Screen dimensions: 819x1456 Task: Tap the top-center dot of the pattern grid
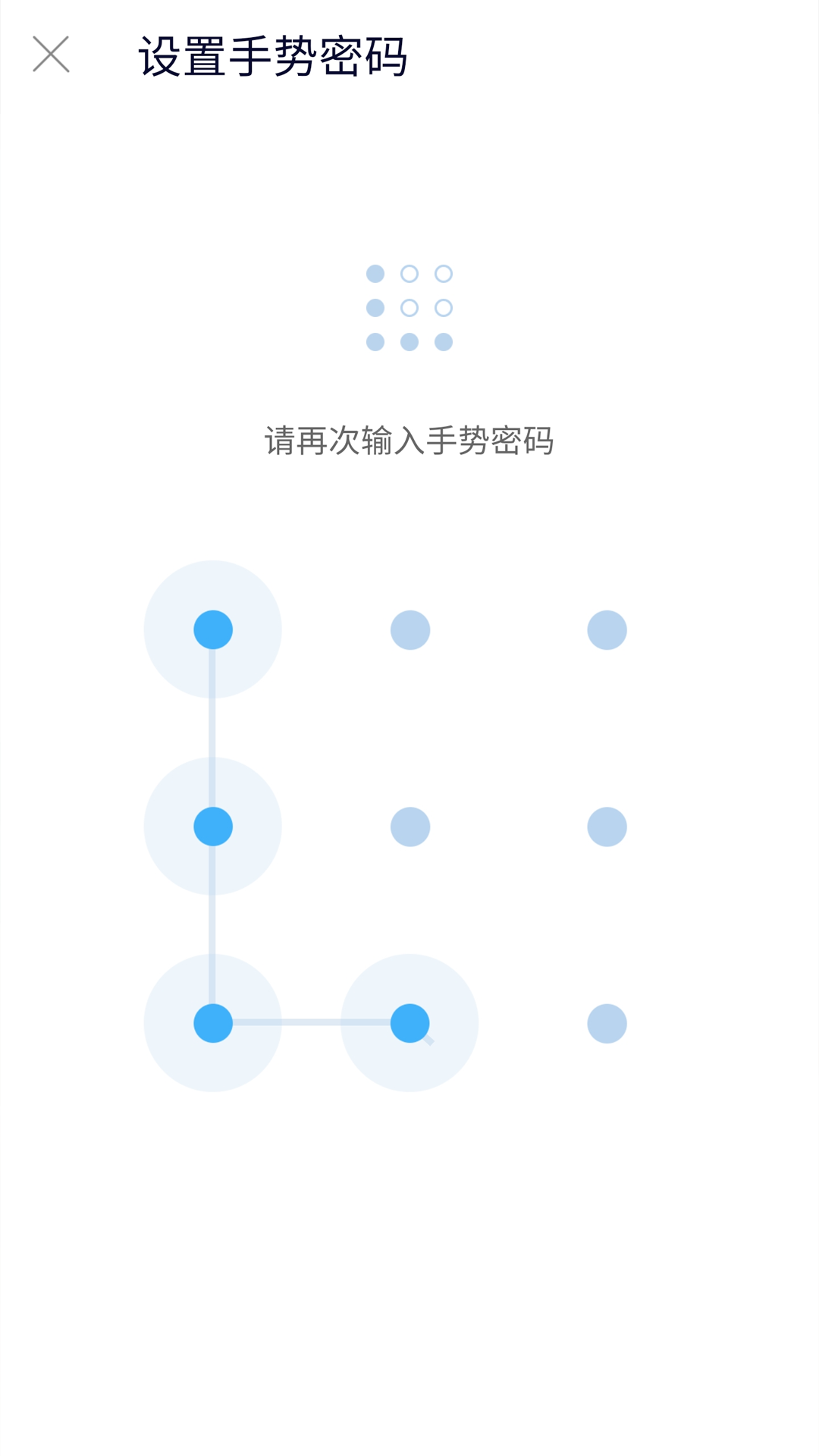click(410, 629)
